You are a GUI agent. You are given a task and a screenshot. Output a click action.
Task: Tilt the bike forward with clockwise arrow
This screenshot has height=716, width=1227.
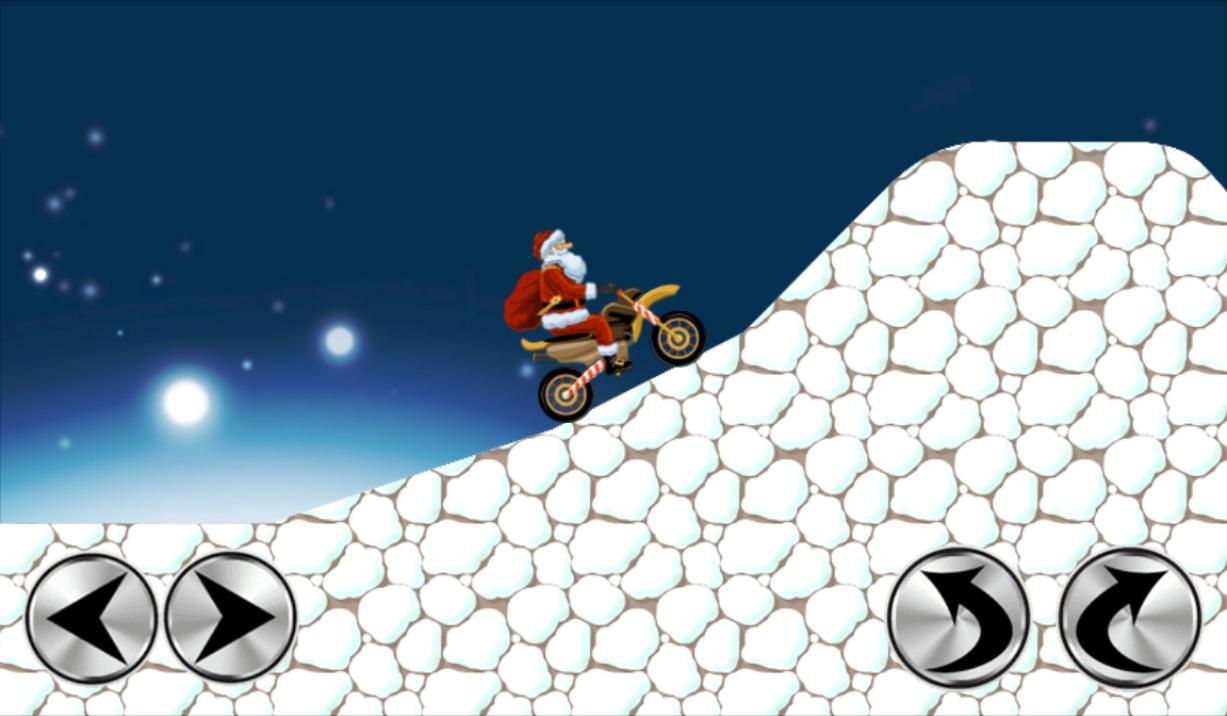pos(1130,618)
